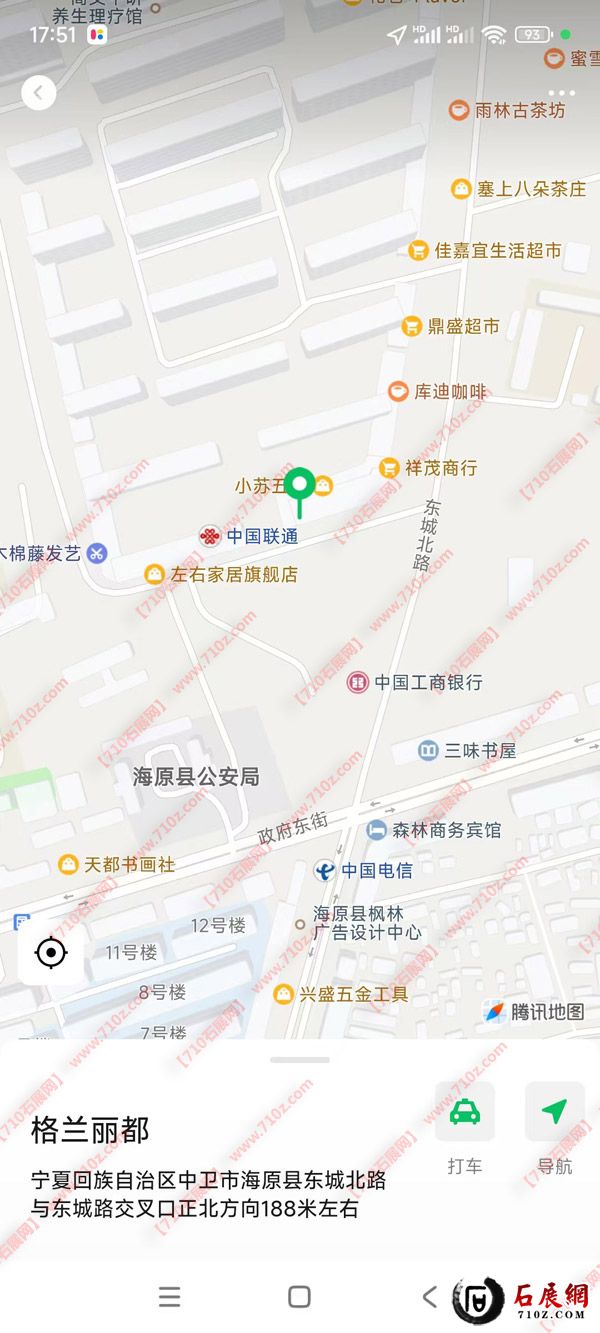
Task: Go back using the top-left arrow
Action: coord(39,94)
